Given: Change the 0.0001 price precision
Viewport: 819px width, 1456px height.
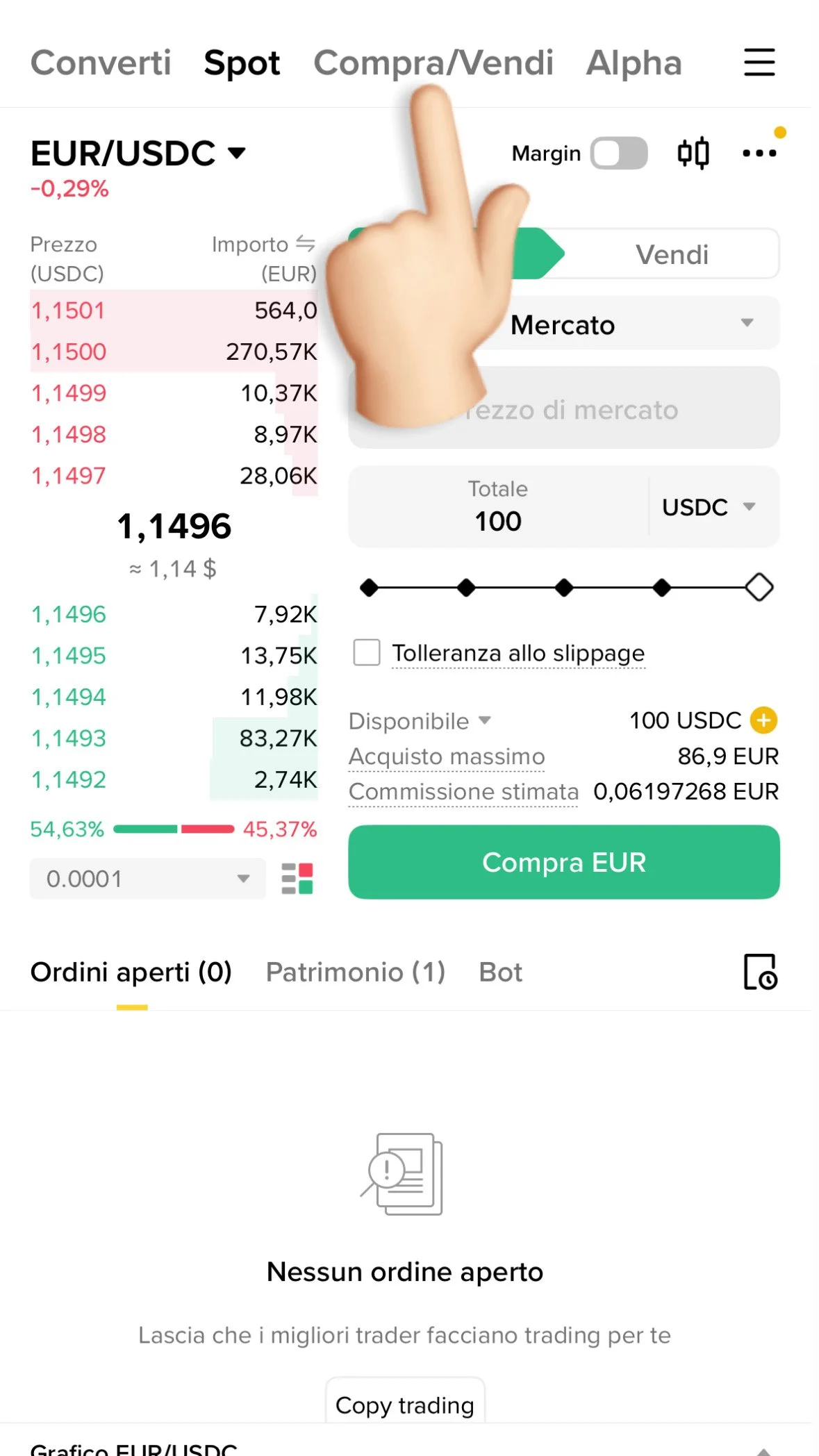Looking at the screenshot, I should [147, 879].
